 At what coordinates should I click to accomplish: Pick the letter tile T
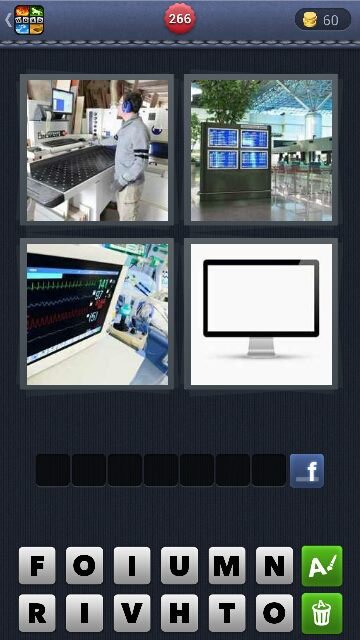(227, 613)
